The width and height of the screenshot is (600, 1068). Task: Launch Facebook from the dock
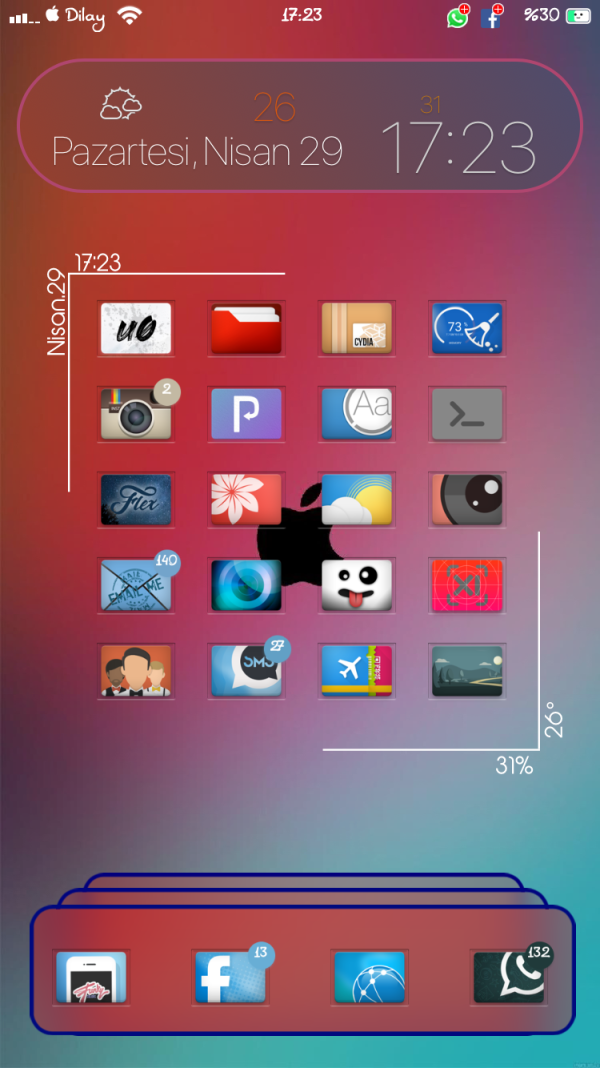[x=230, y=977]
